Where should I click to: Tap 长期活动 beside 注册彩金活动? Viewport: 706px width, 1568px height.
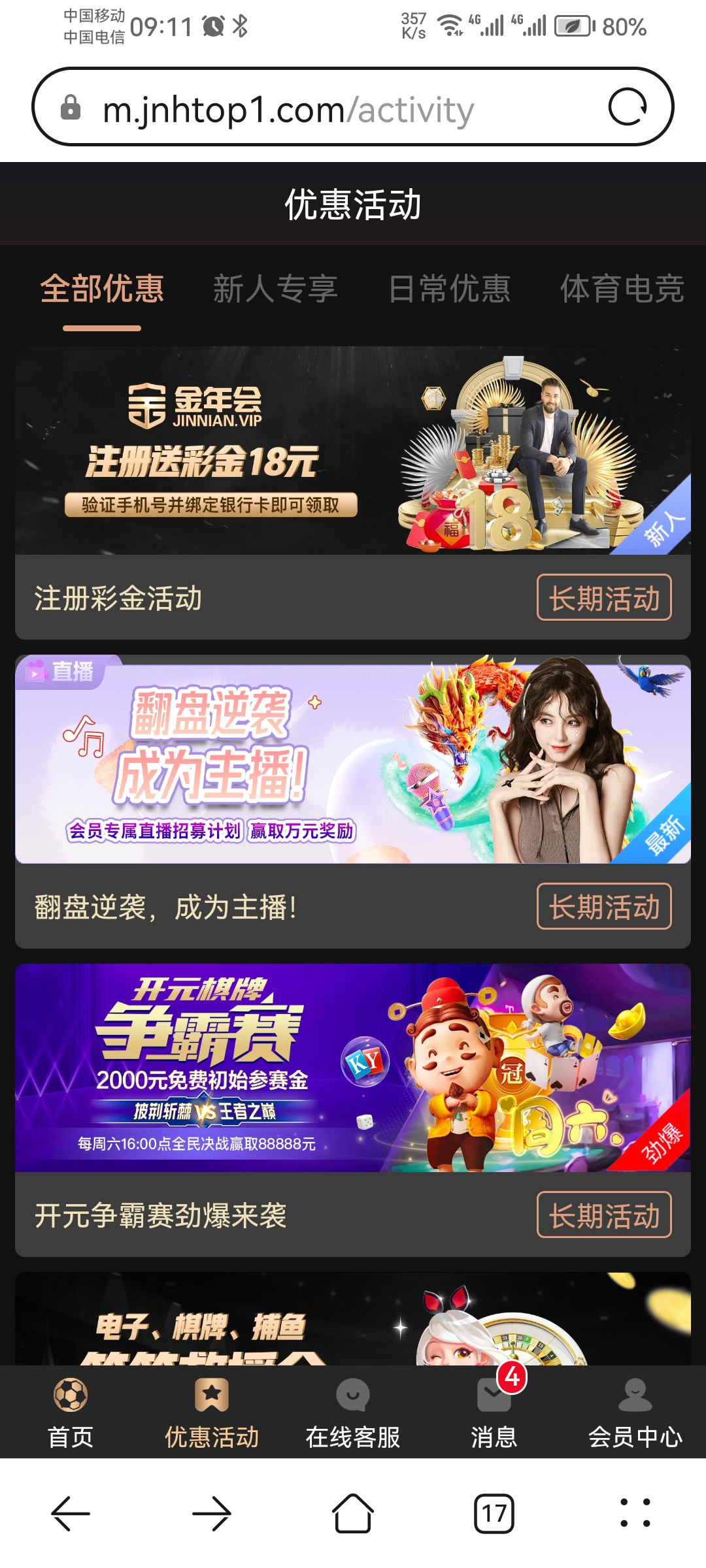[x=604, y=598]
